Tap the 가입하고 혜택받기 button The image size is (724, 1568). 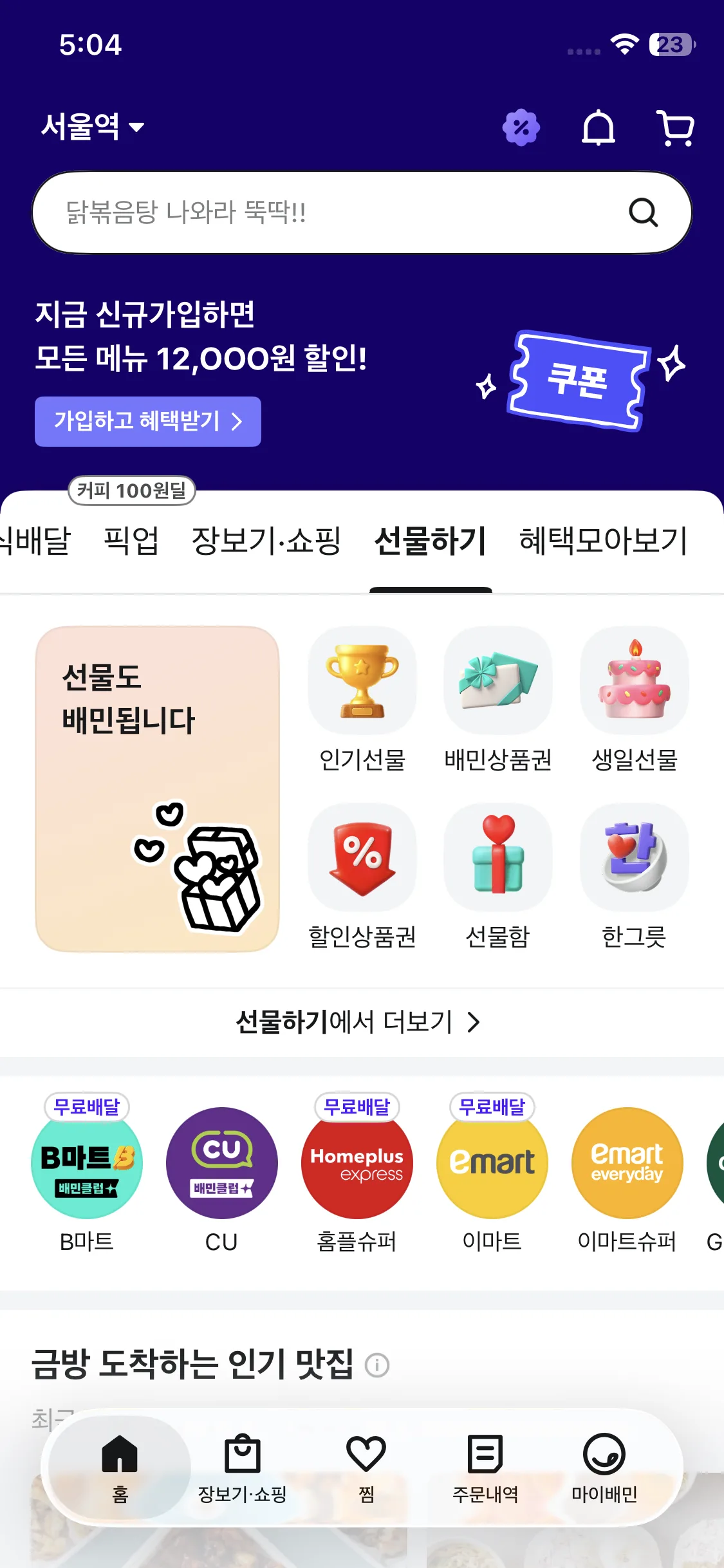click(147, 421)
